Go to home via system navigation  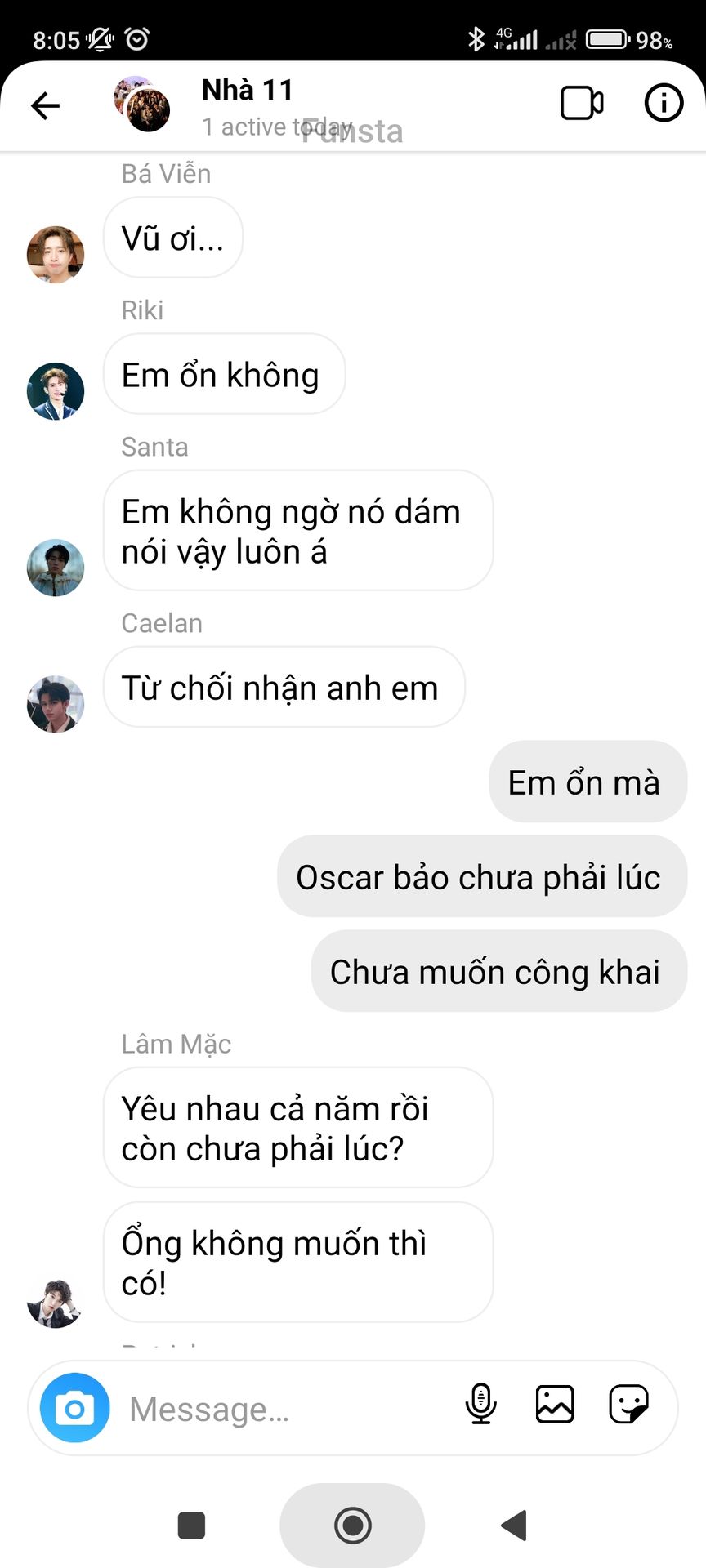pyautogui.click(x=352, y=1525)
